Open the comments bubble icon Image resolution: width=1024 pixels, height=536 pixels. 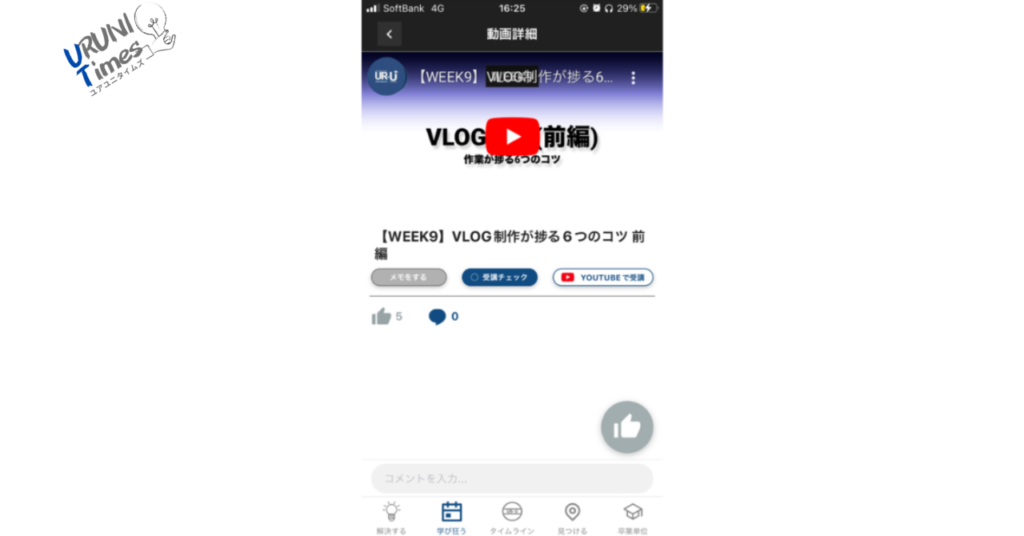437,317
